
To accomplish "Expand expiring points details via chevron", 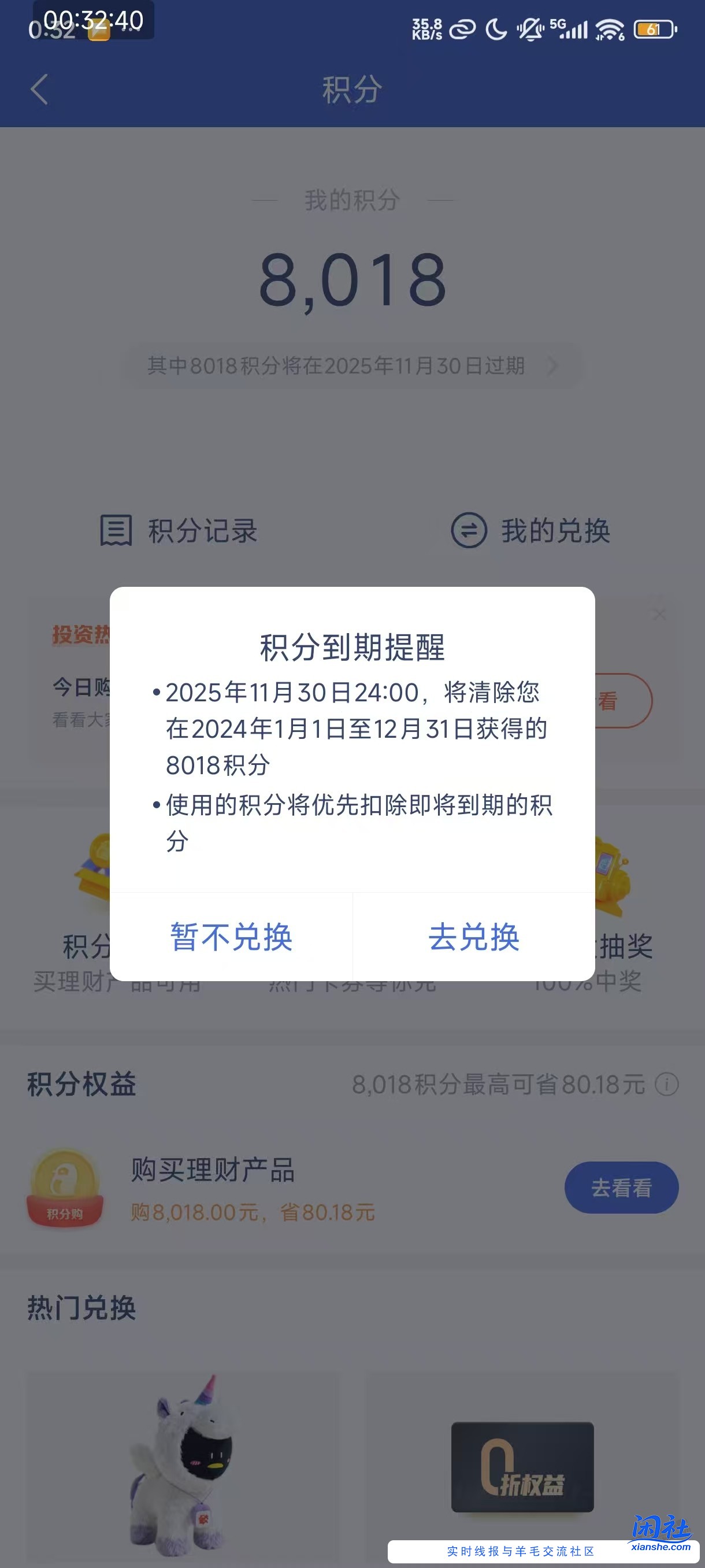I will tap(552, 367).
